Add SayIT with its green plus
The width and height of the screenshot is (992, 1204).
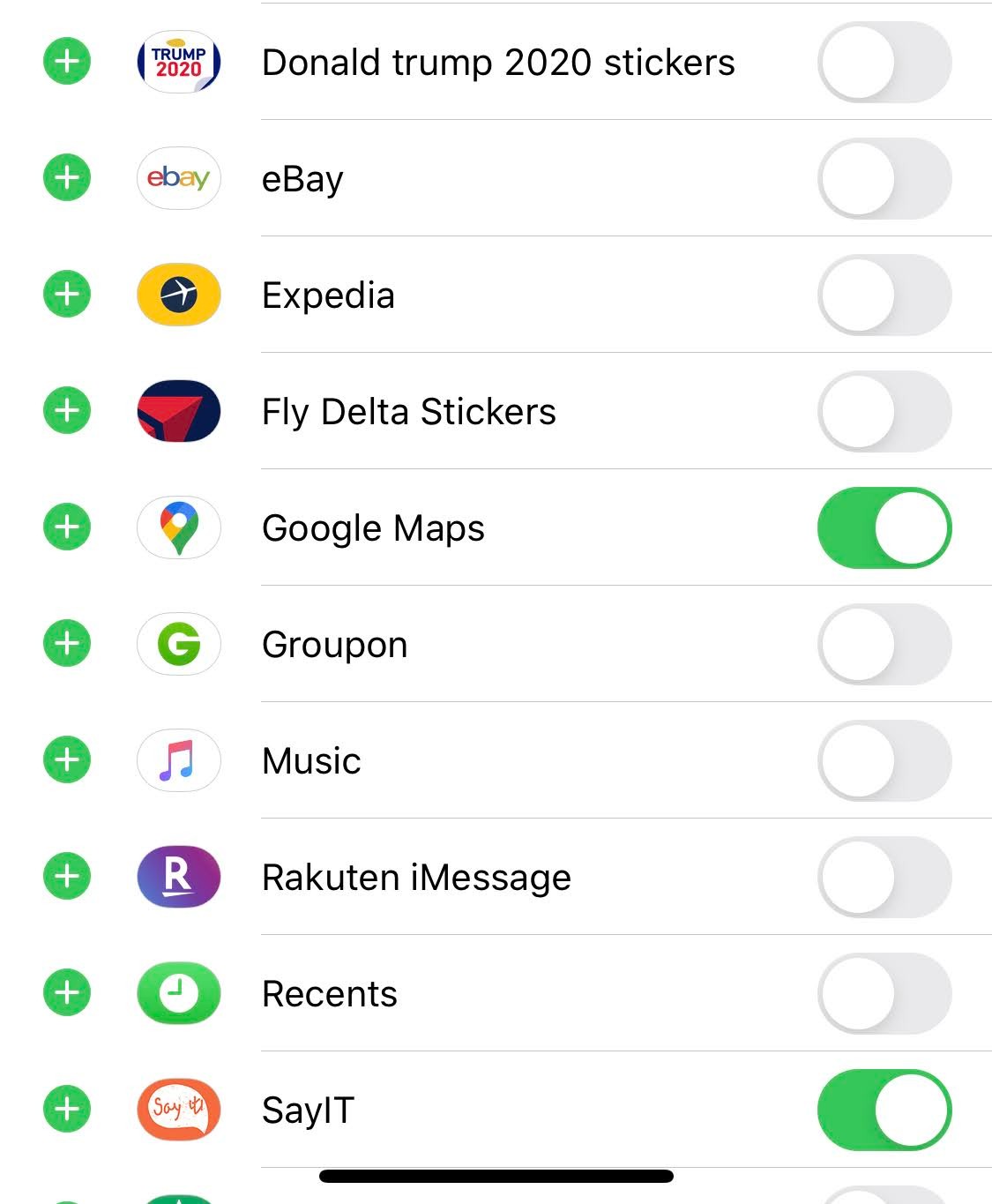click(x=67, y=1110)
